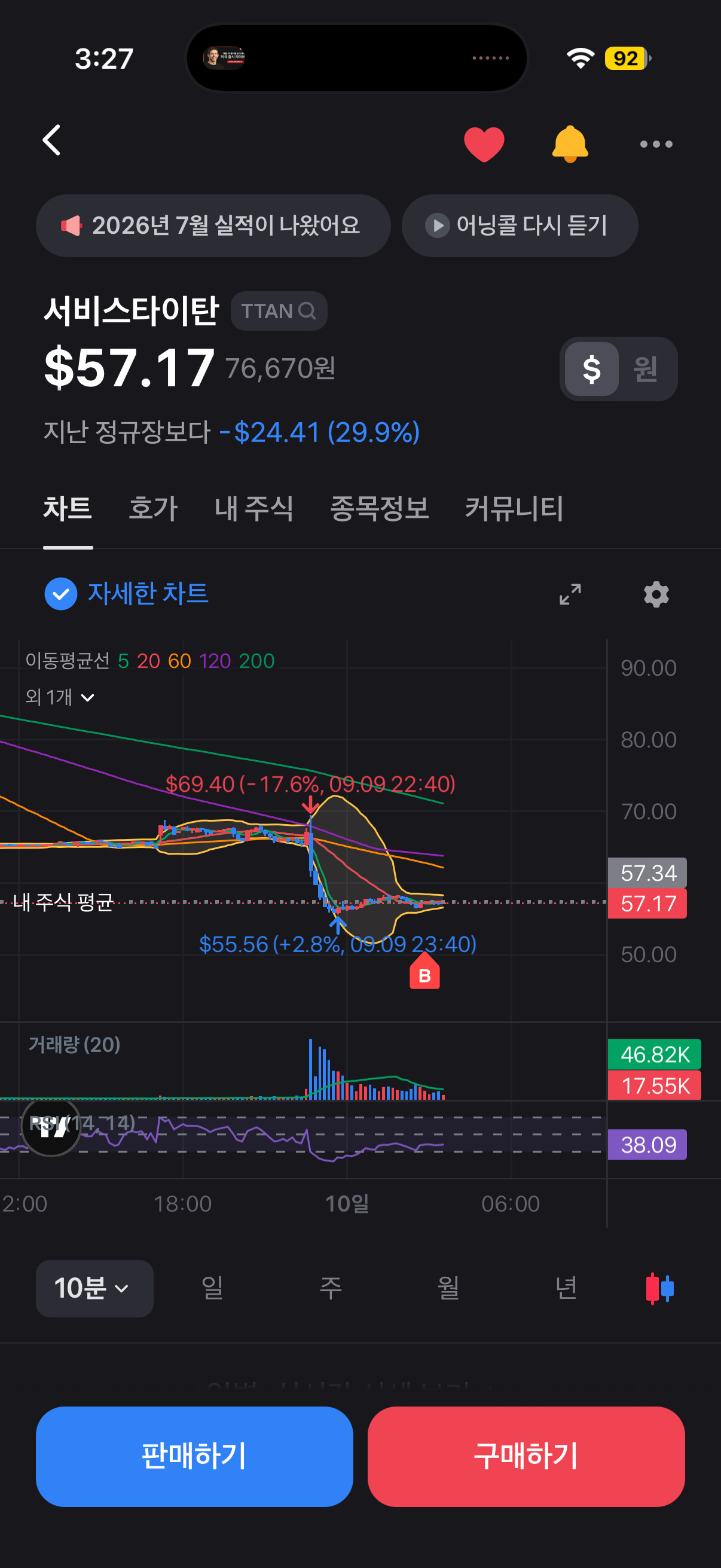Open the three-dot overflow menu
The image size is (721, 1568).
click(656, 144)
